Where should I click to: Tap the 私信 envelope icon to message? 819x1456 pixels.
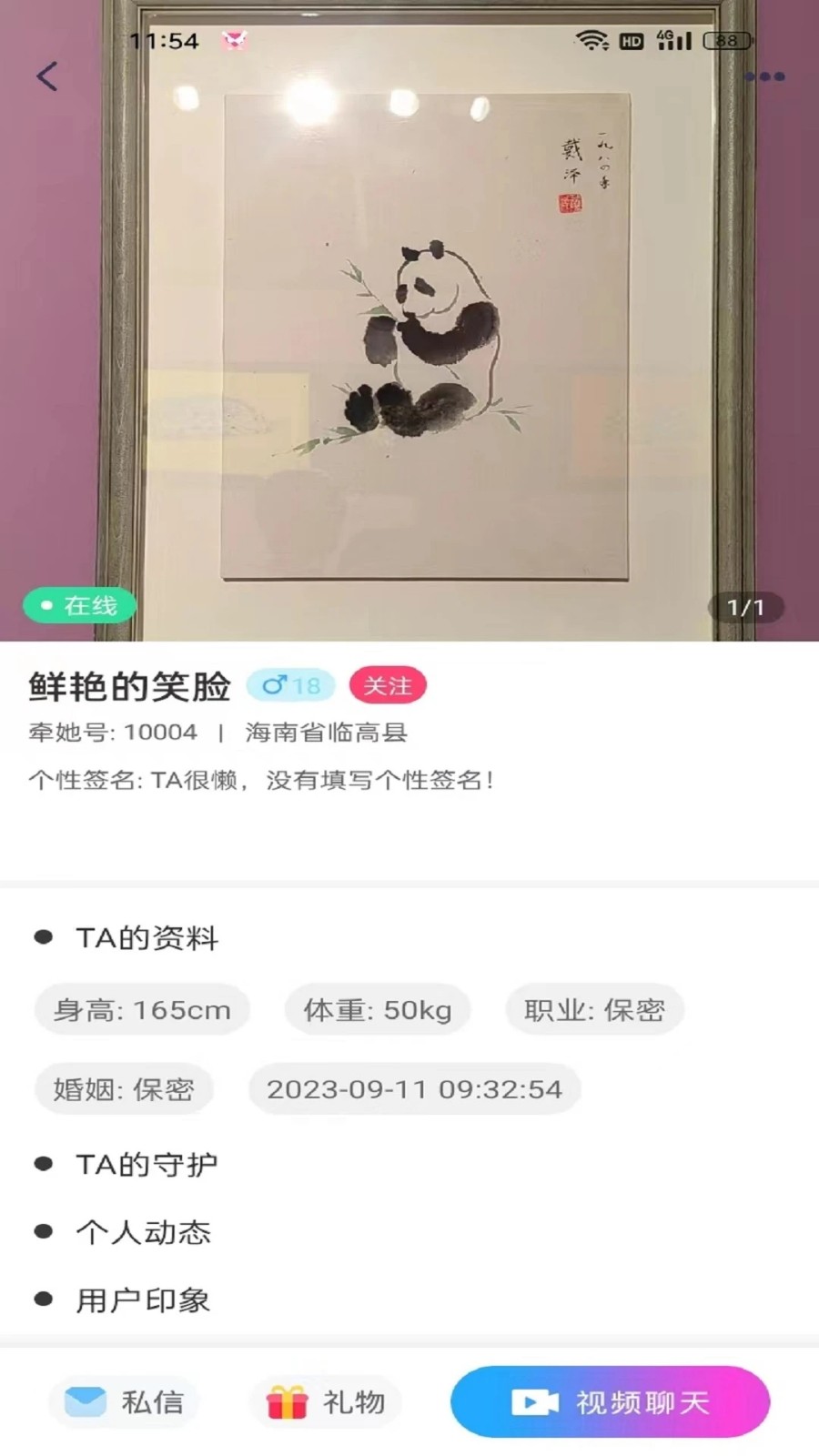click(x=86, y=1401)
